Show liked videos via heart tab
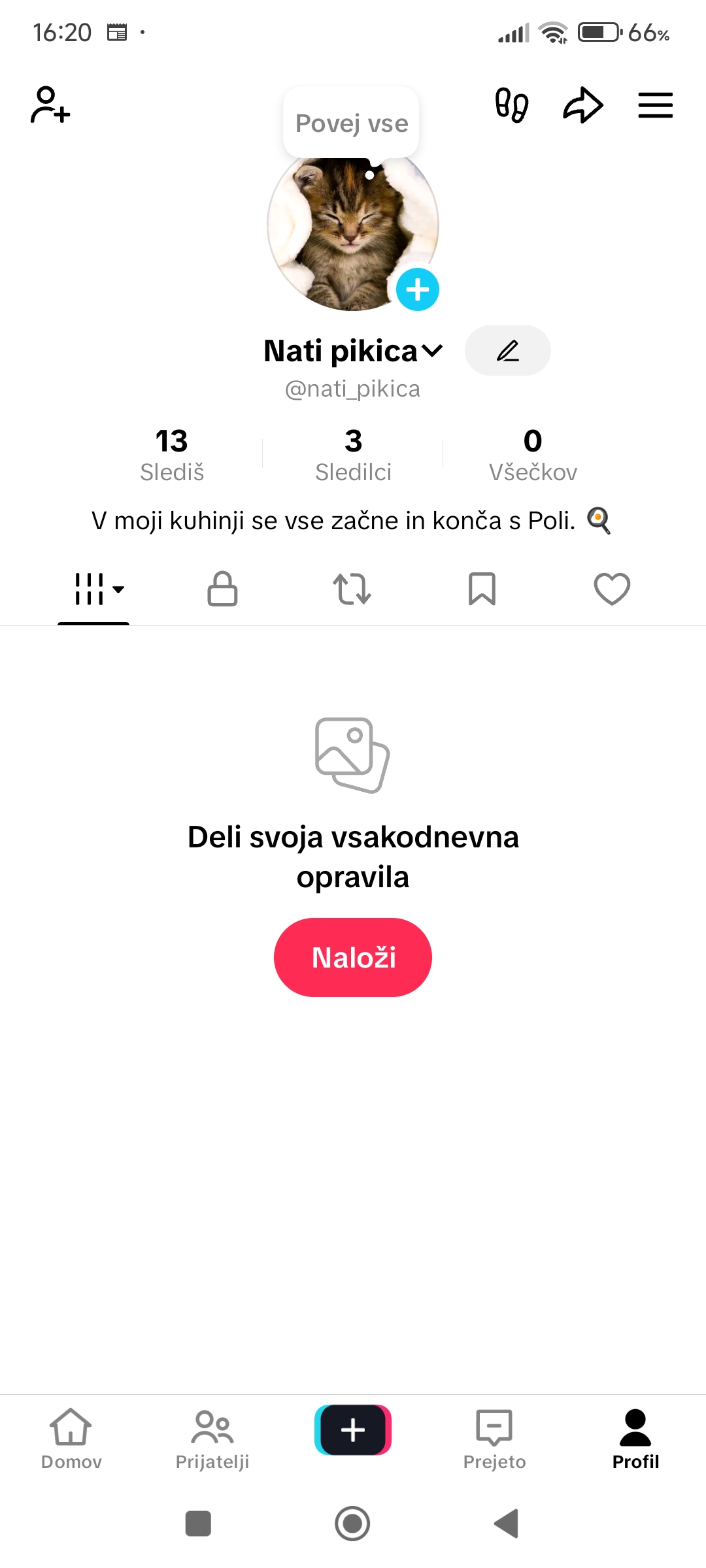 [x=611, y=589]
